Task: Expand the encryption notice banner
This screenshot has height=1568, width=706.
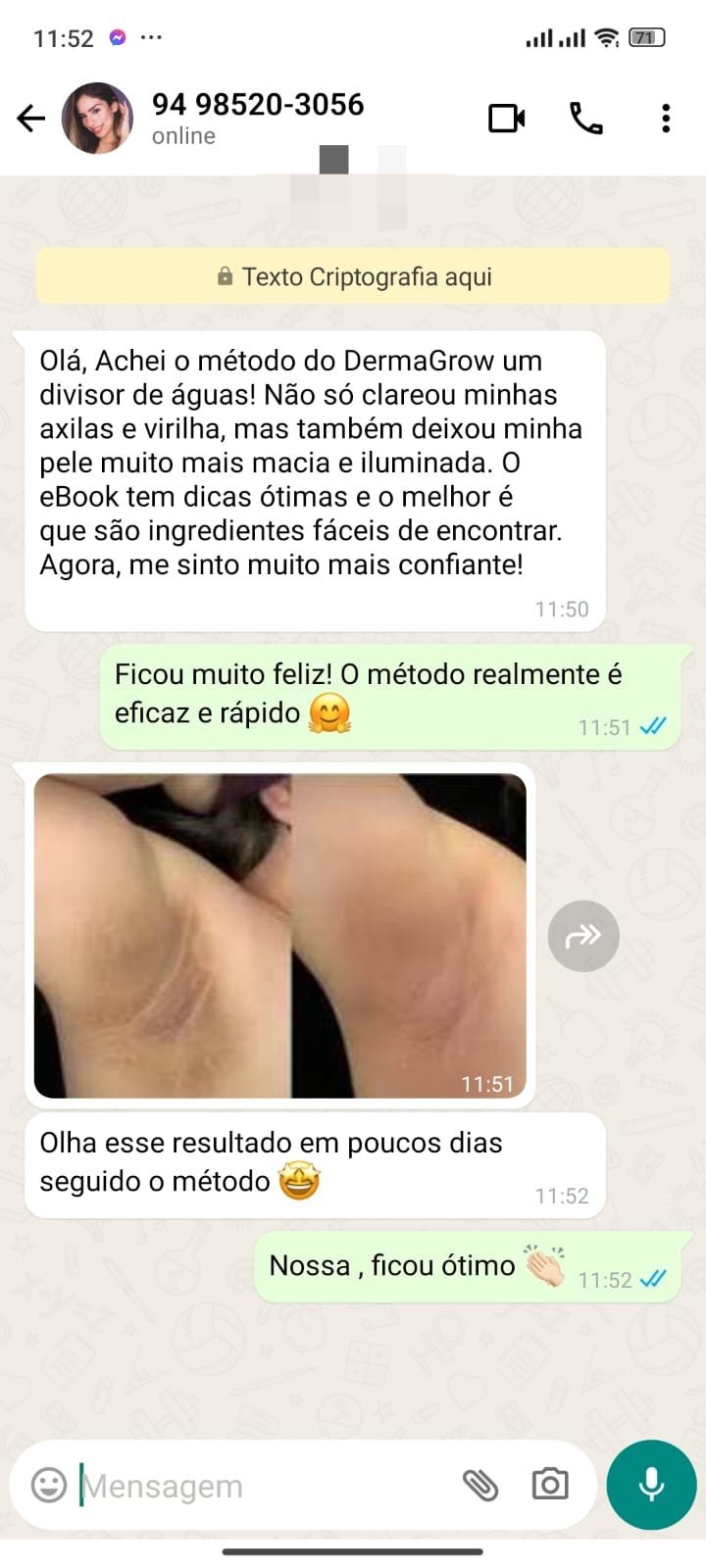Action: click(x=353, y=275)
